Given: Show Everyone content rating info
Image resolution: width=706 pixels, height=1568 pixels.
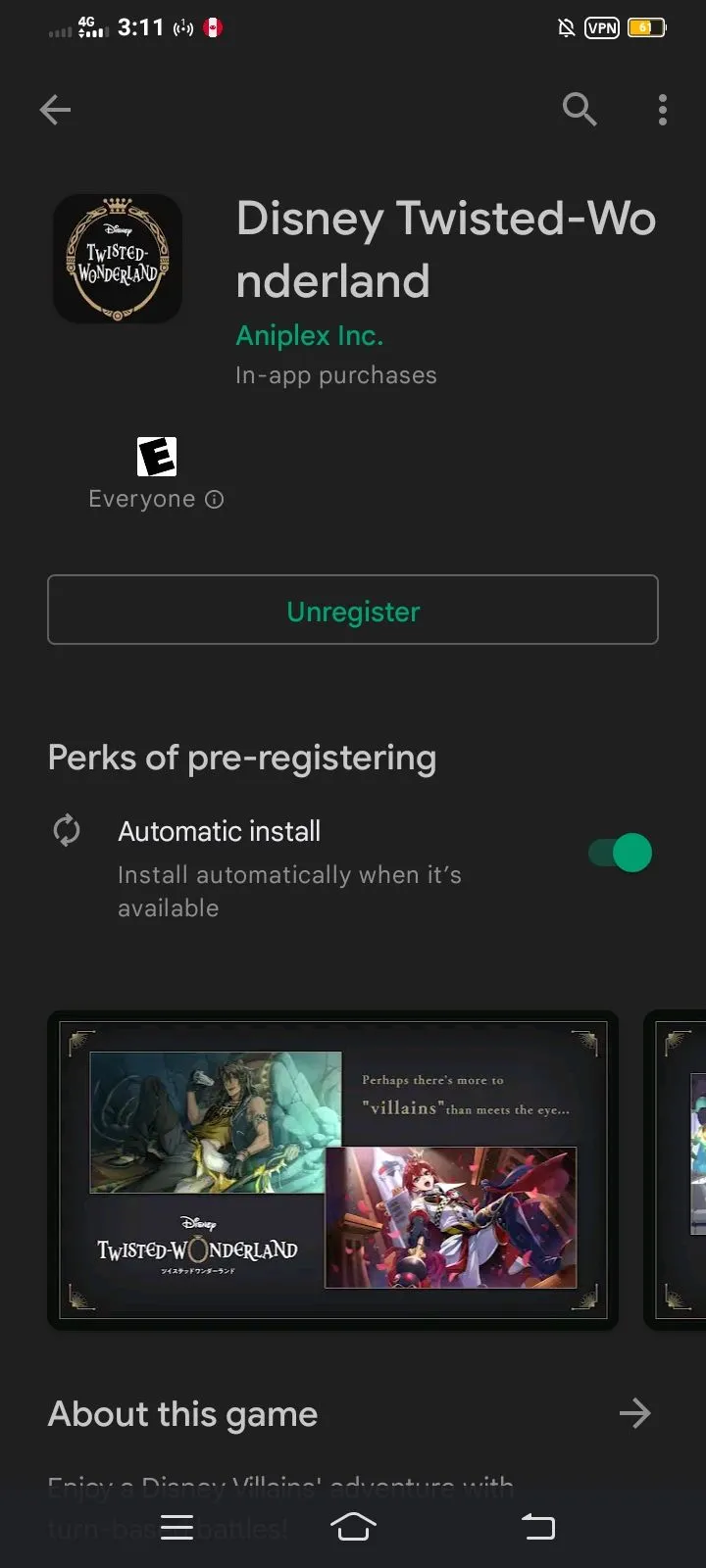Looking at the screenshot, I should pyautogui.click(x=214, y=500).
